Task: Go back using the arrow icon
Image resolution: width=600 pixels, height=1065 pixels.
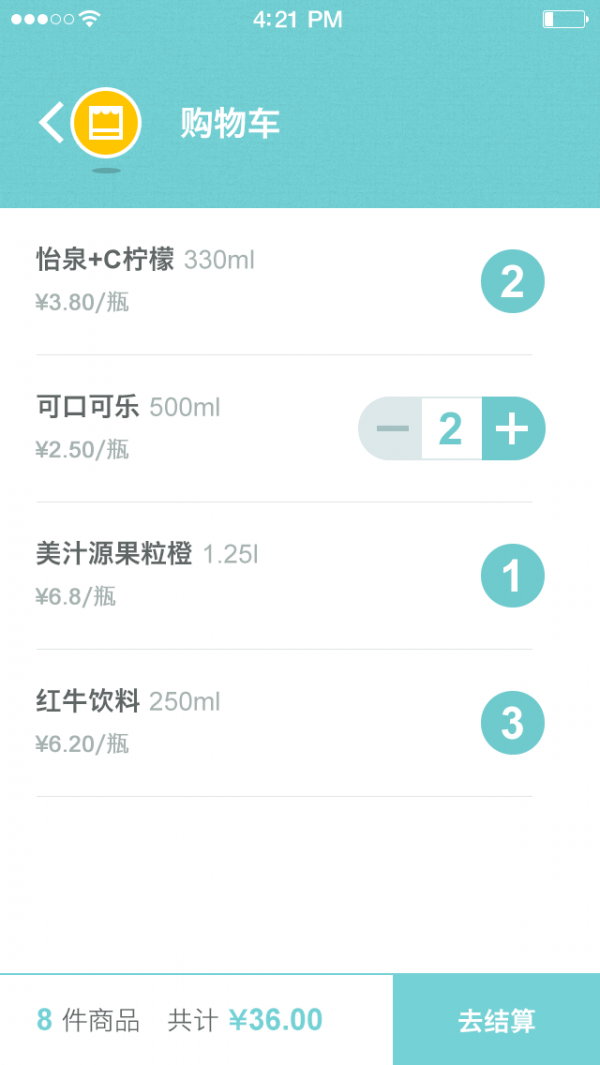Action: point(50,123)
